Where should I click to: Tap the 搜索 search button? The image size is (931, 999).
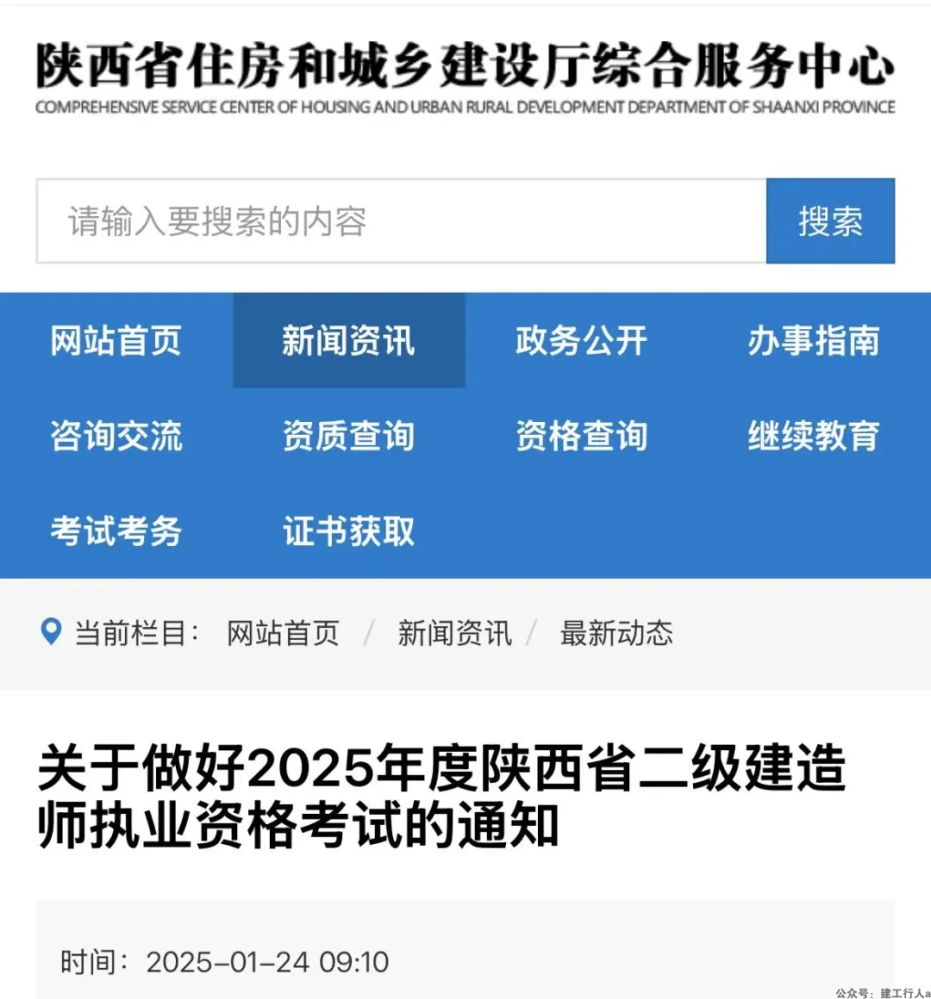[830, 221]
